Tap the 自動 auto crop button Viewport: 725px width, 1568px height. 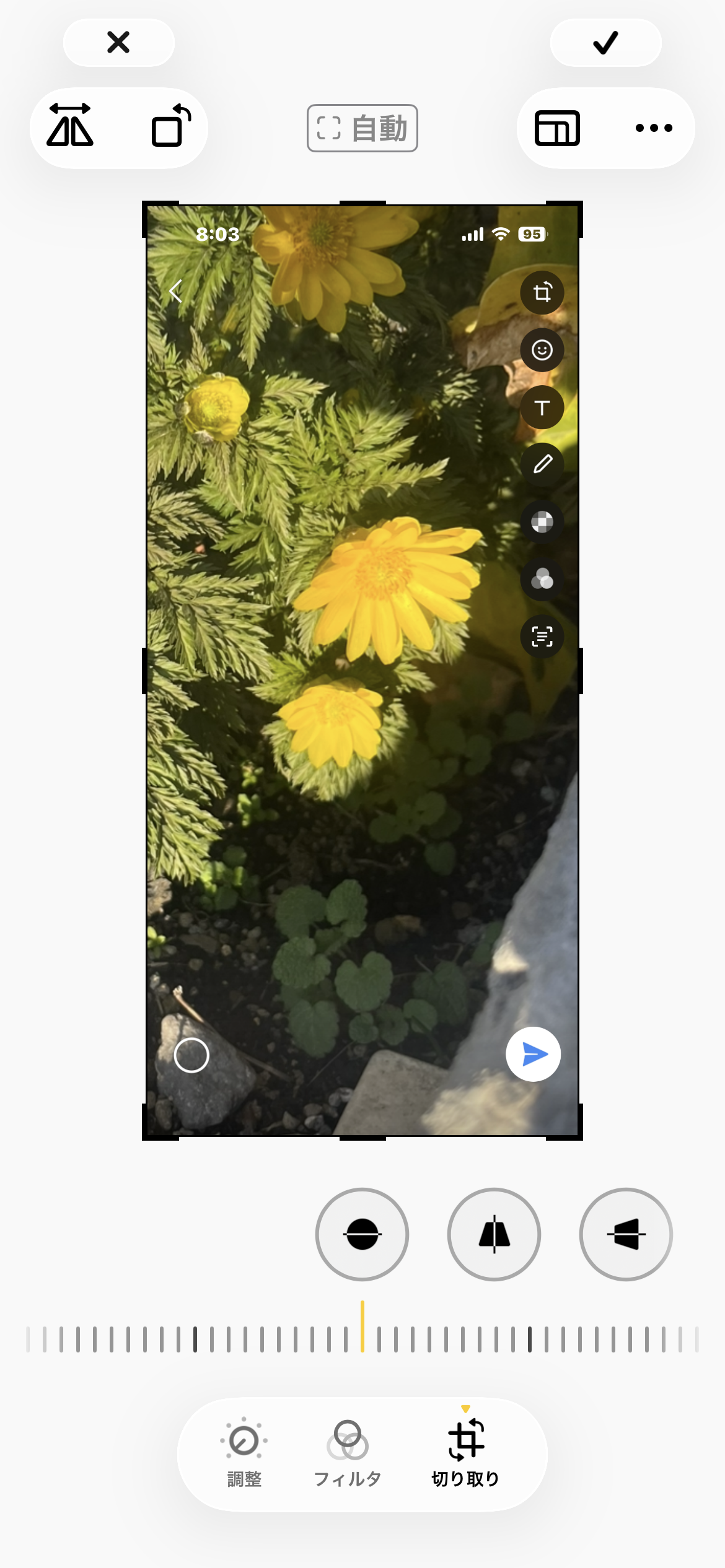362,128
